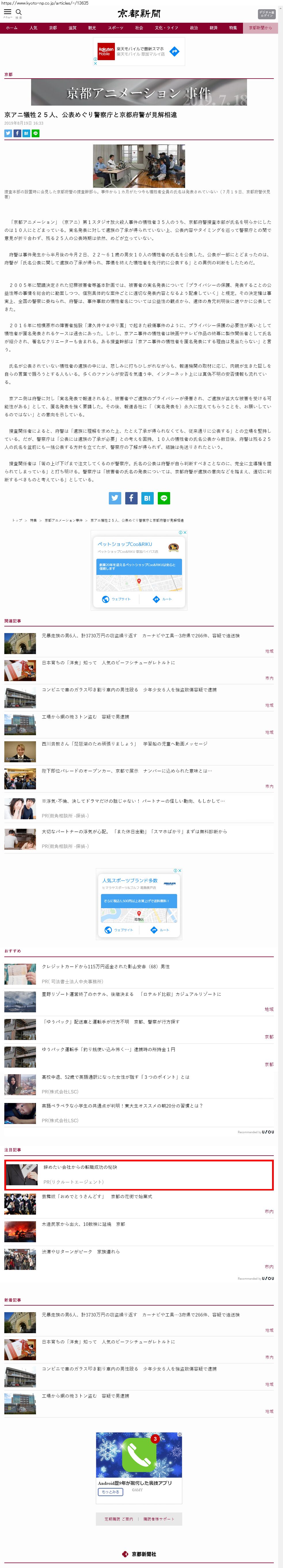Viewport: 283px width, 1568px height.
Task: Switch to the スポーツ tab
Action: [x=115, y=28]
